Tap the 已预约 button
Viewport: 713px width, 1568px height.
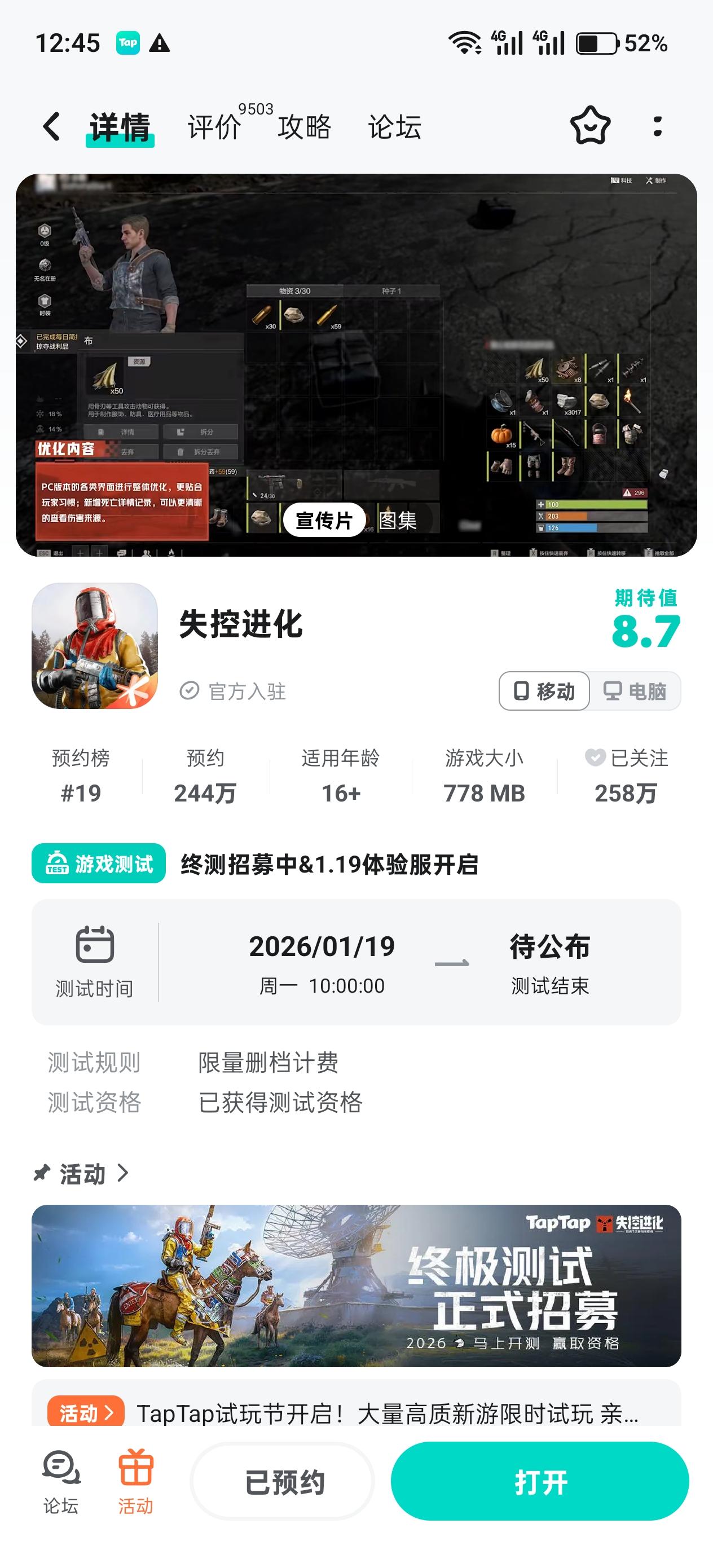[x=284, y=1482]
